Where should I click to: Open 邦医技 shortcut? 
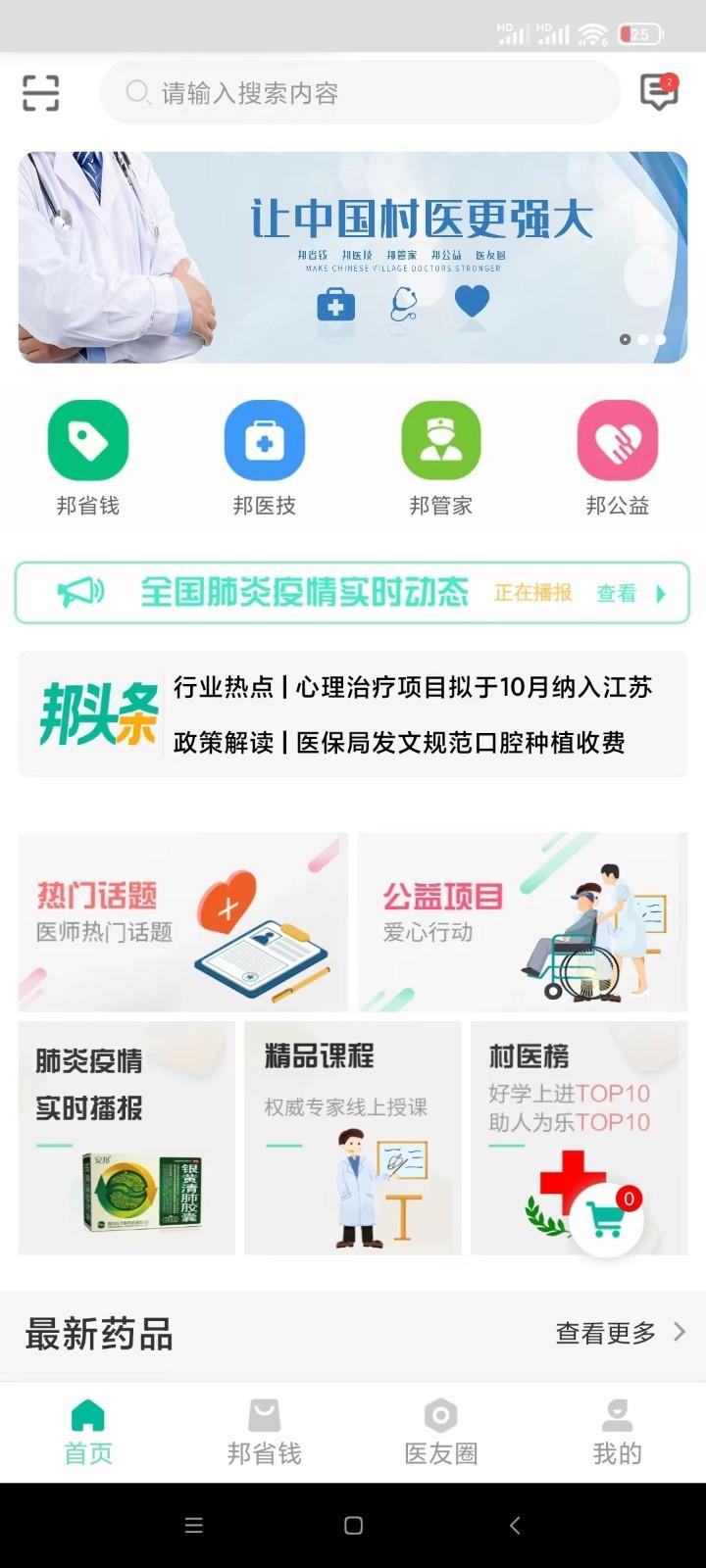point(265,457)
